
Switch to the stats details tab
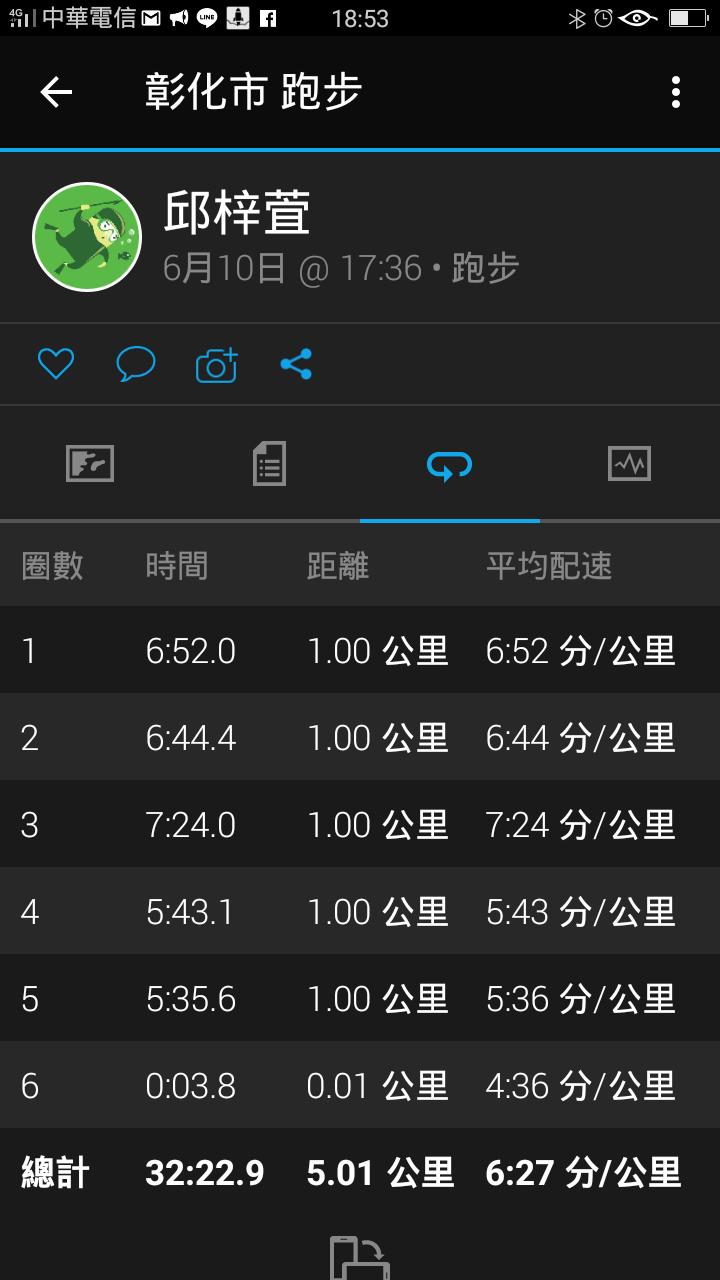click(269, 464)
